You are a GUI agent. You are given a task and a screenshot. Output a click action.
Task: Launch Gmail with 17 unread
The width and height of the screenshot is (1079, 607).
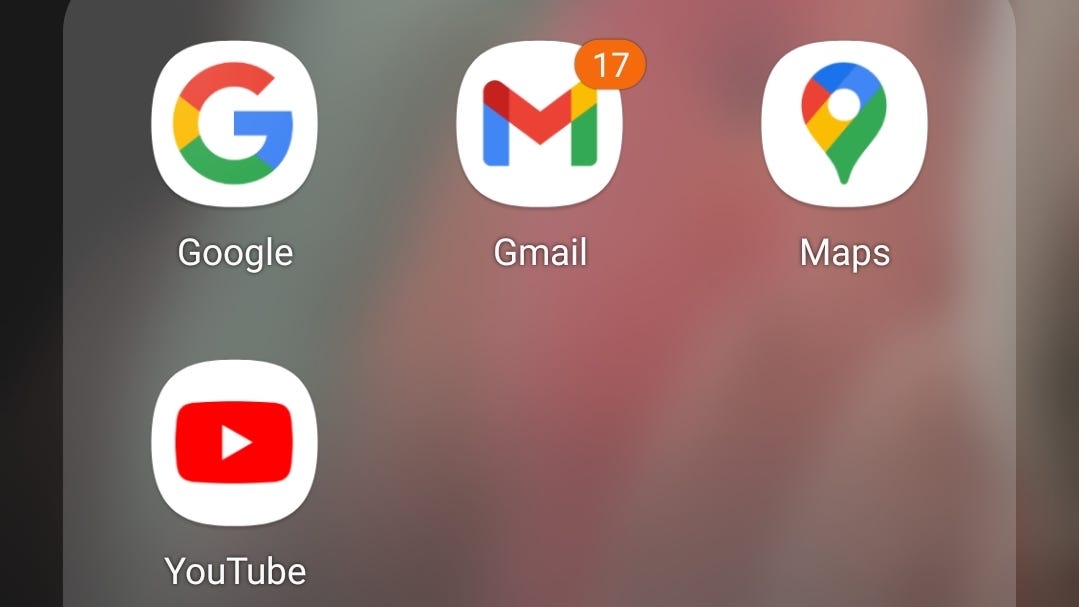[539, 124]
